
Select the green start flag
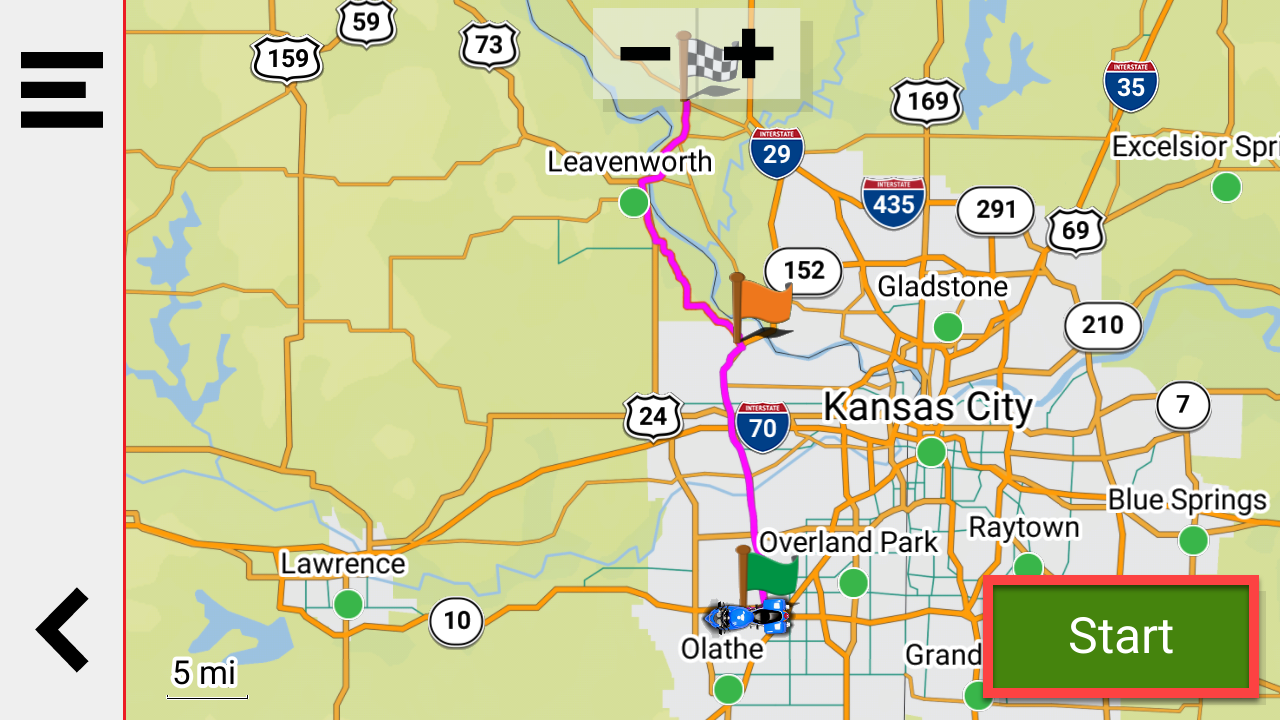click(768, 574)
